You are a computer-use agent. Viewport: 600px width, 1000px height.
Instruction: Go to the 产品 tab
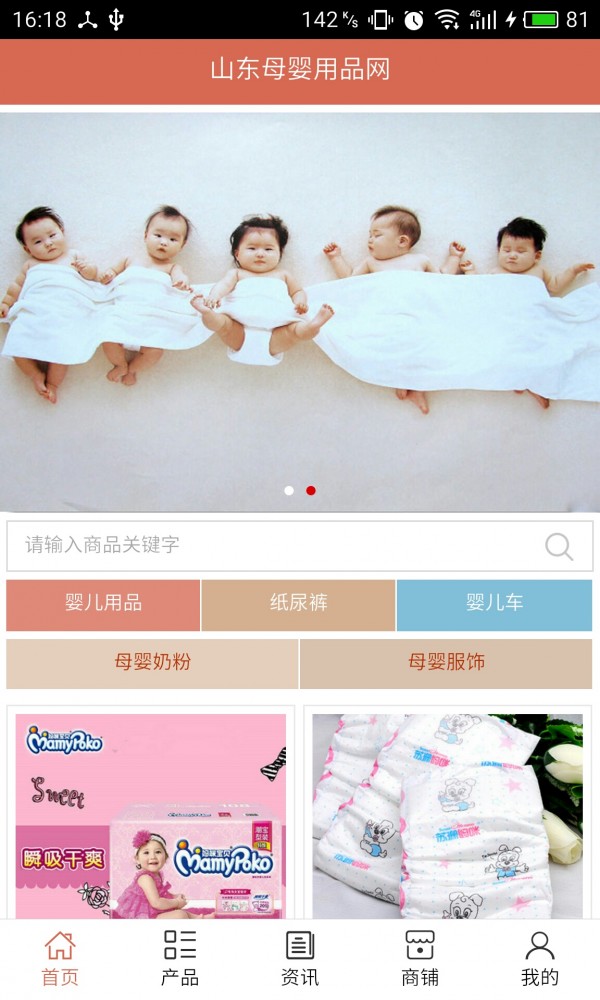(x=180, y=959)
